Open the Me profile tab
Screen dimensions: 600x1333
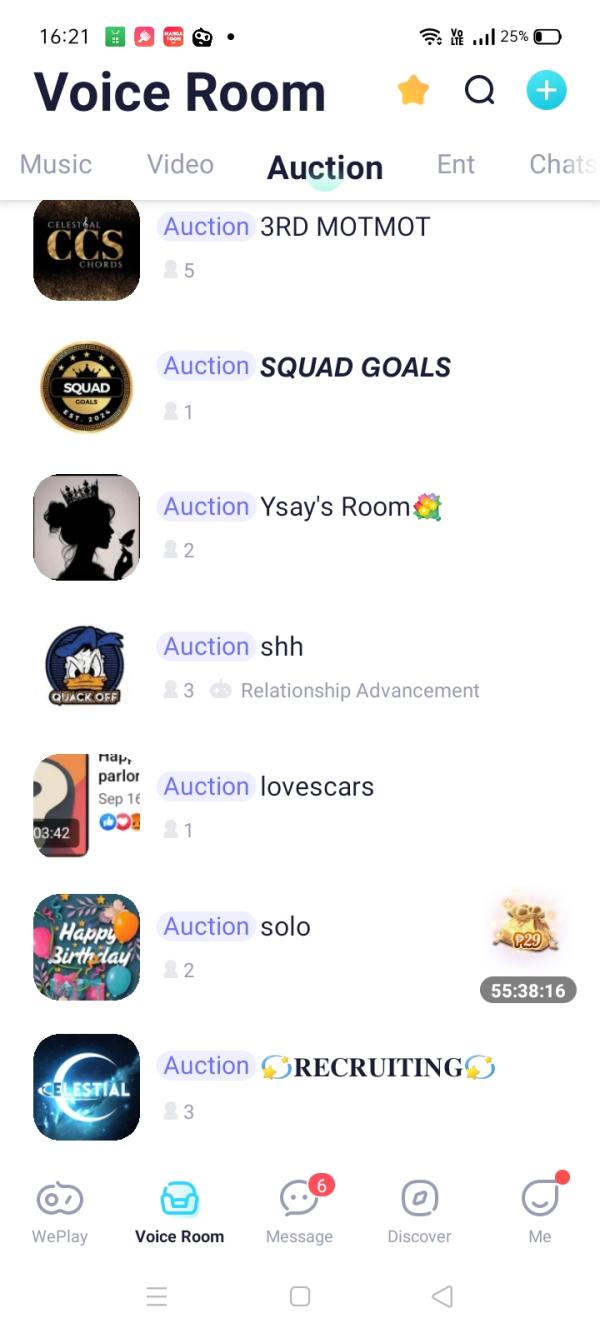540,1210
